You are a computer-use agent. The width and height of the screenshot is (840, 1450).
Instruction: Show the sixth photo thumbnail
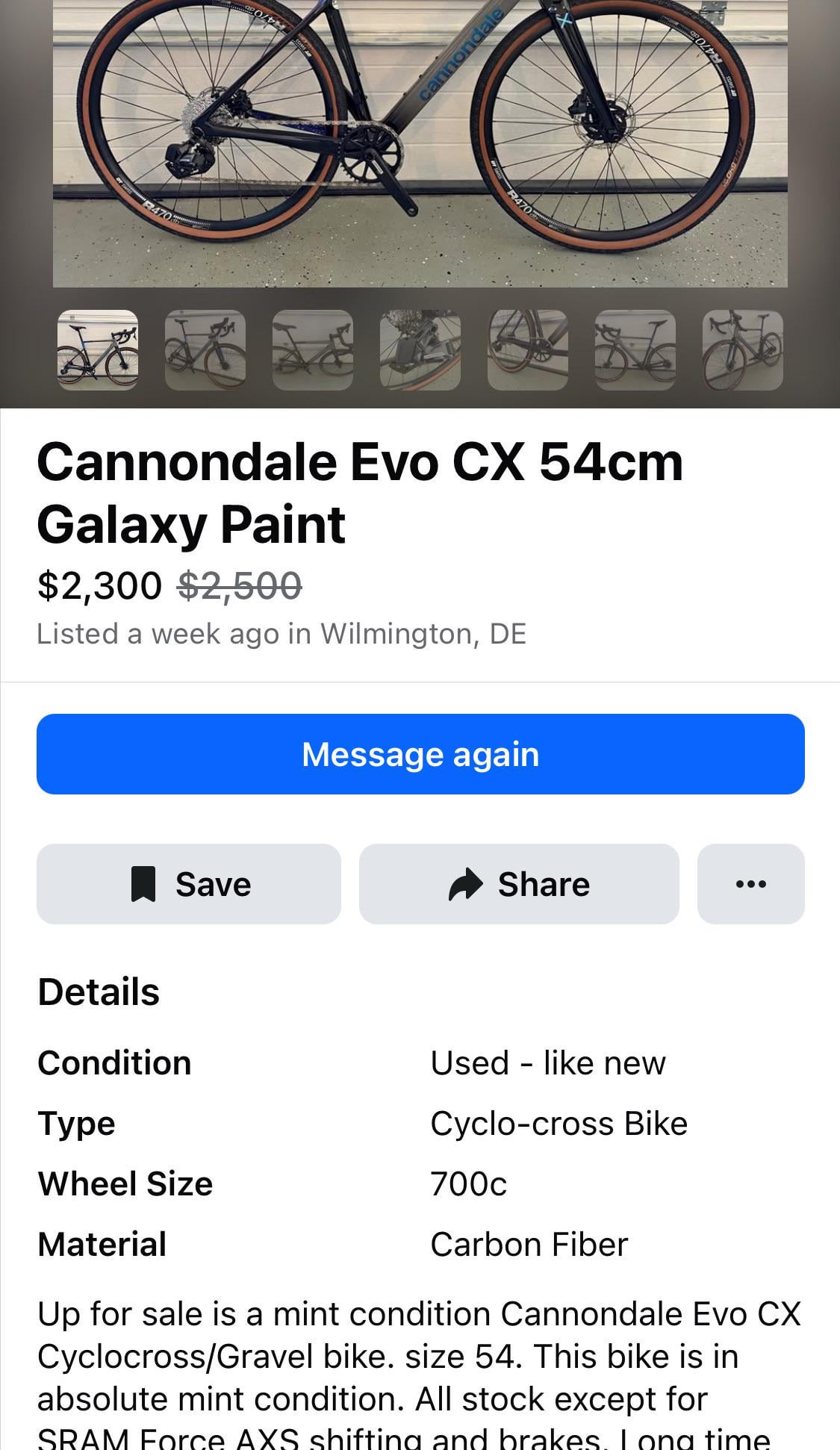click(635, 350)
